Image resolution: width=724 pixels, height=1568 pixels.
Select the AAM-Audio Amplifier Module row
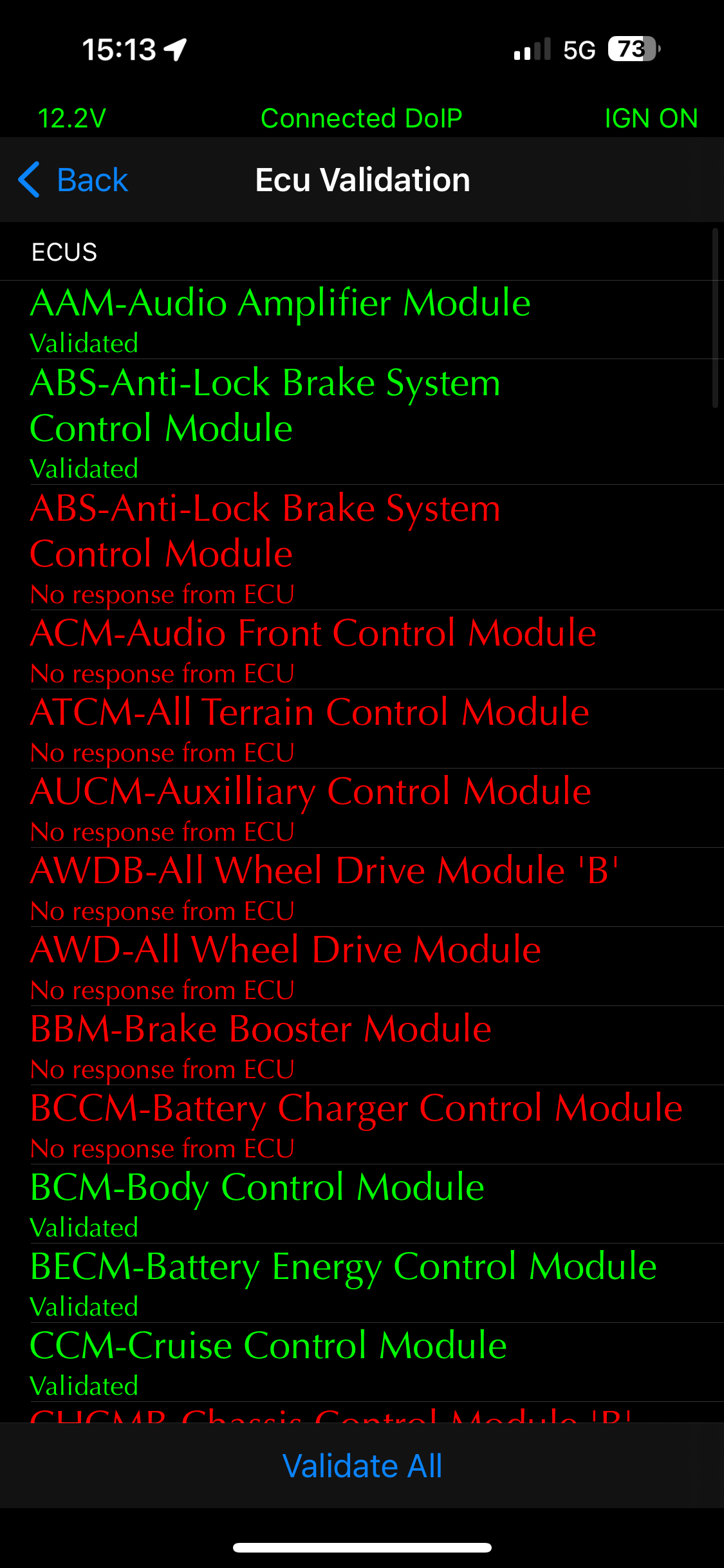click(x=362, y=320)
